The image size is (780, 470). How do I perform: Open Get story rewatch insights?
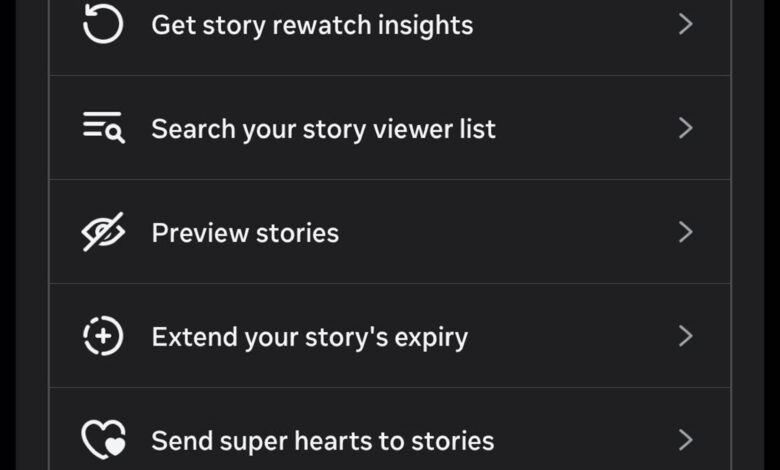[389, 25]
